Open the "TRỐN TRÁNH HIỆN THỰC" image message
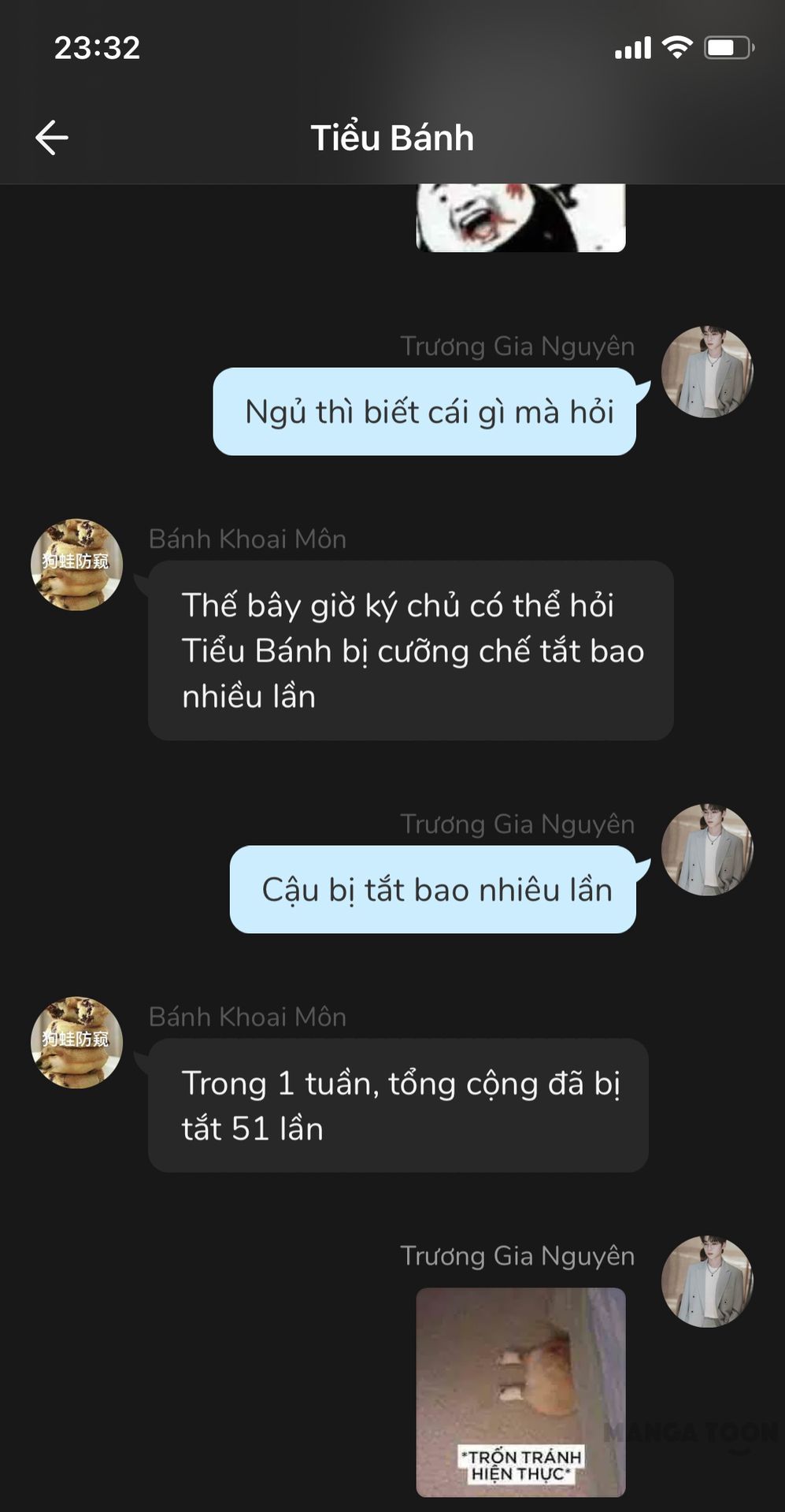 tap(520, 1392)
